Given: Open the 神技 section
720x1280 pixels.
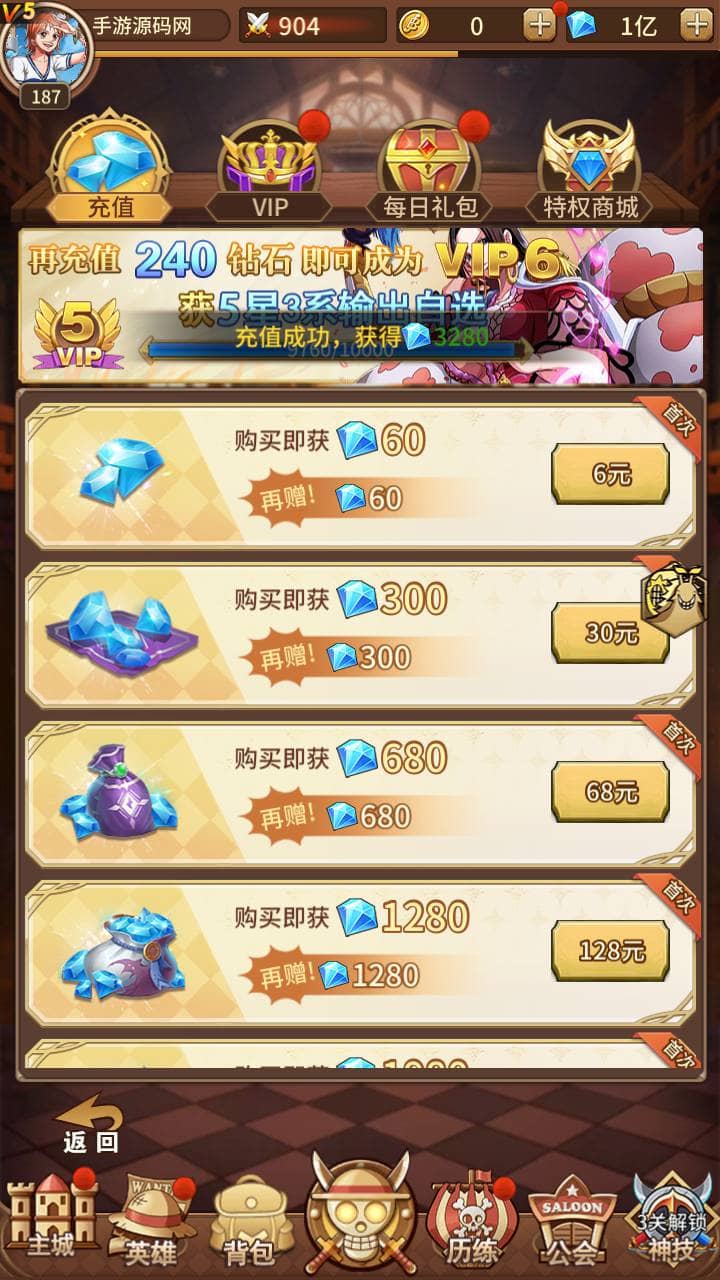Looking at the screenshot, I should click(x=671, y=1222).
